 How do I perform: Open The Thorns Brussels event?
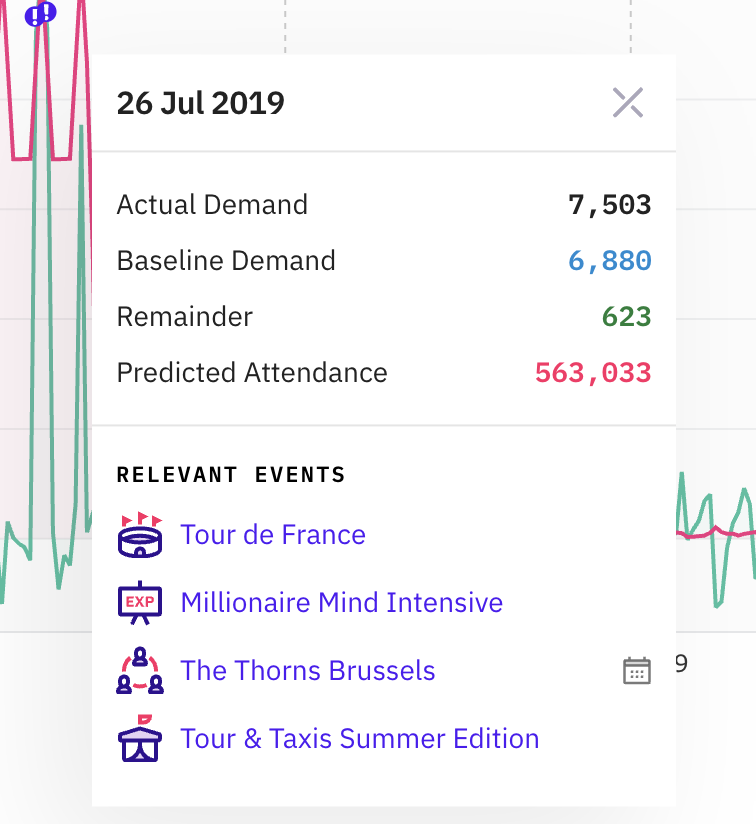pyautogui.click(x=307, y=671)
